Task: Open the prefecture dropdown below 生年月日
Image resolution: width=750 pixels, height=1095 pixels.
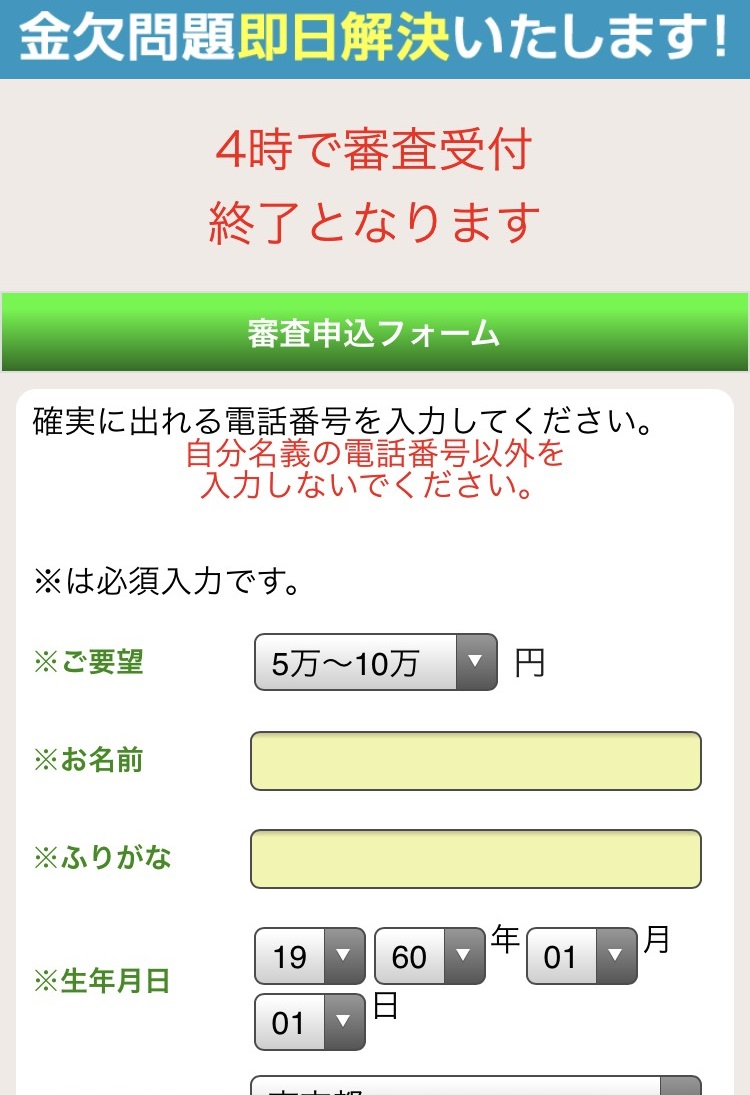Action: 475,1086
